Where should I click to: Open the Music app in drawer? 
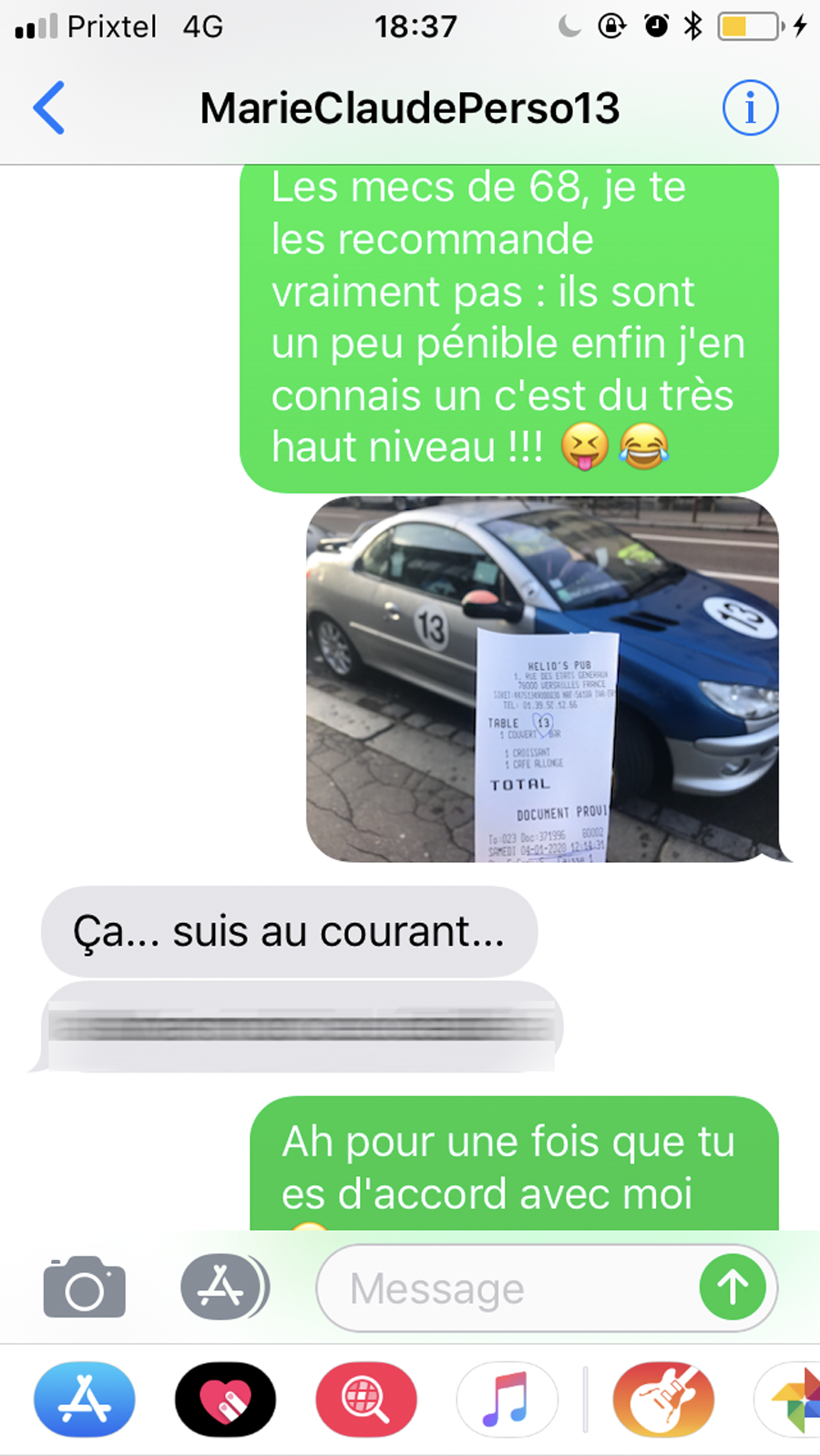pyautogui.click(x=507, y=1400)
